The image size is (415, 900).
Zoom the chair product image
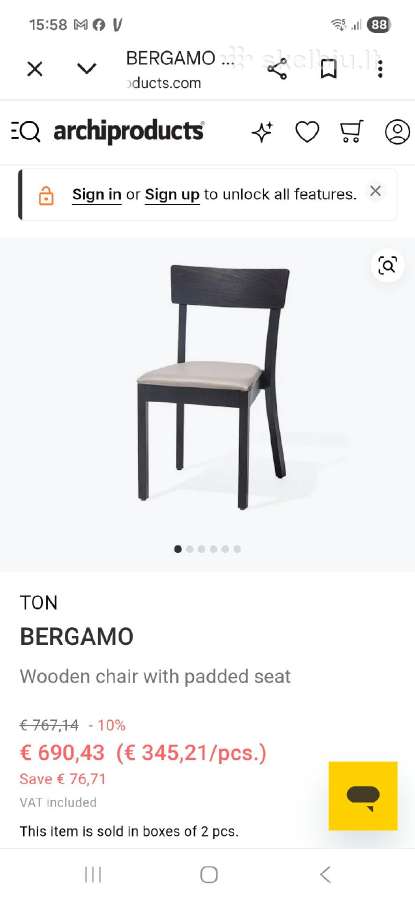pos(387,265)
